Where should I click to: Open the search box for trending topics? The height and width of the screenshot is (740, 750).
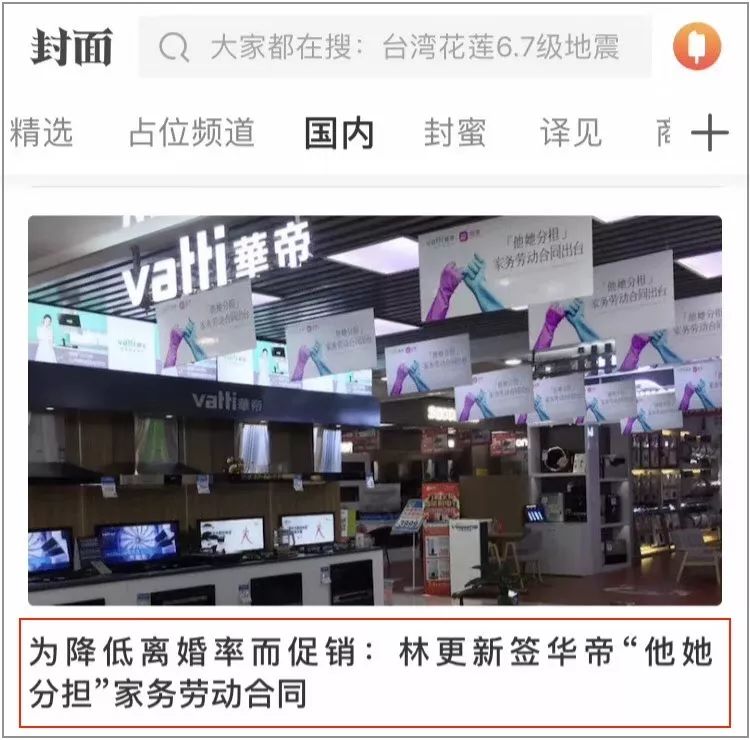click(395, 47)
